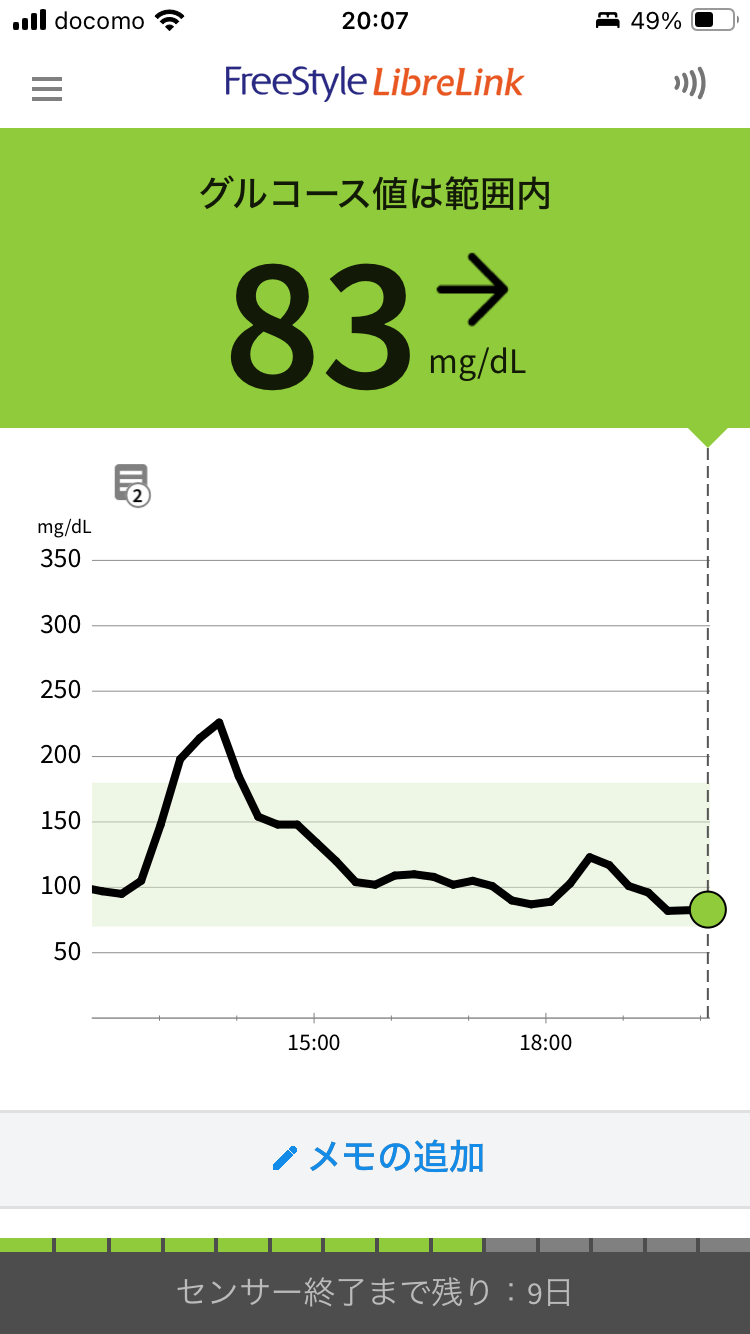Open the notes icon above the graph

(131, 484)
